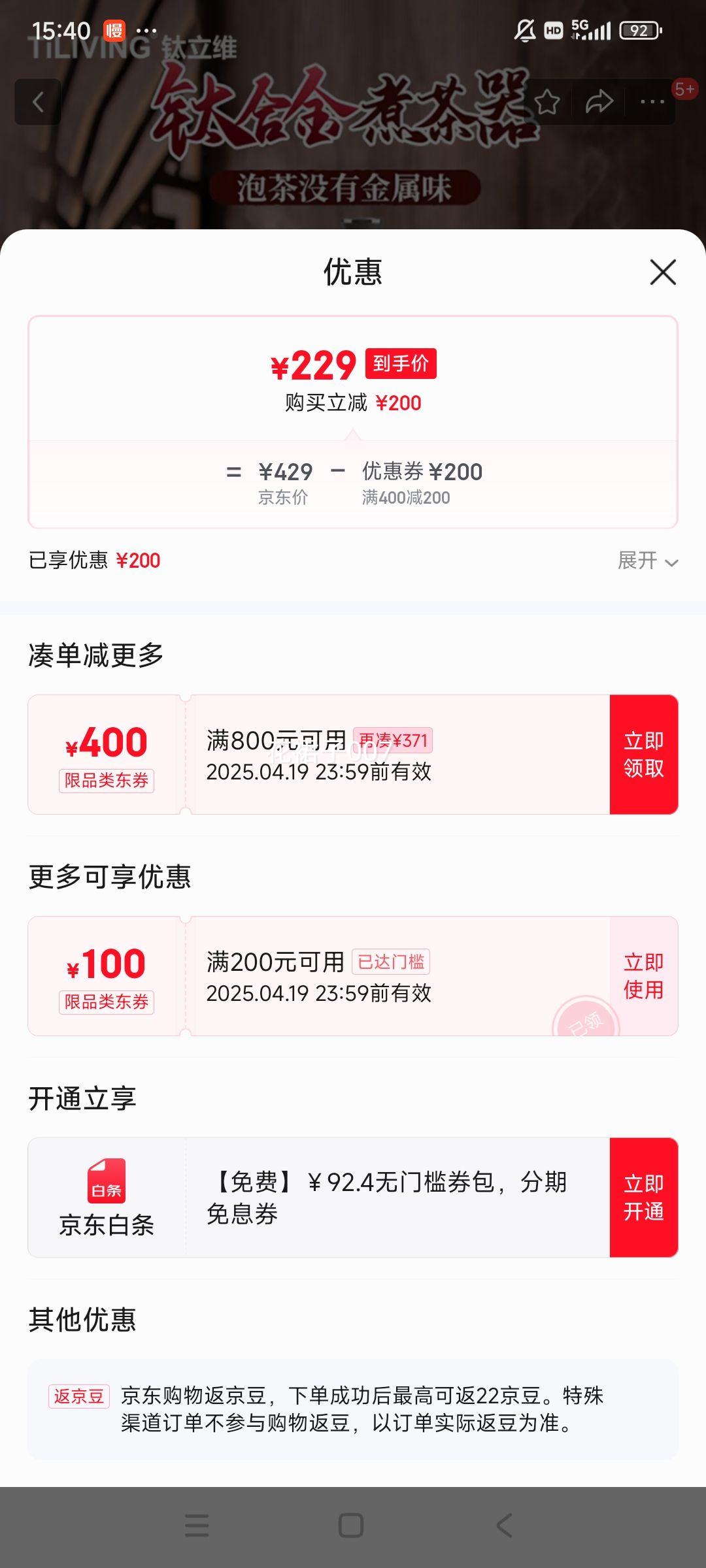The height and width of the screenshot is (1568, 706).
Task: Use the ¥100 coupon via 立即使用
Action: tap(643, 976)
